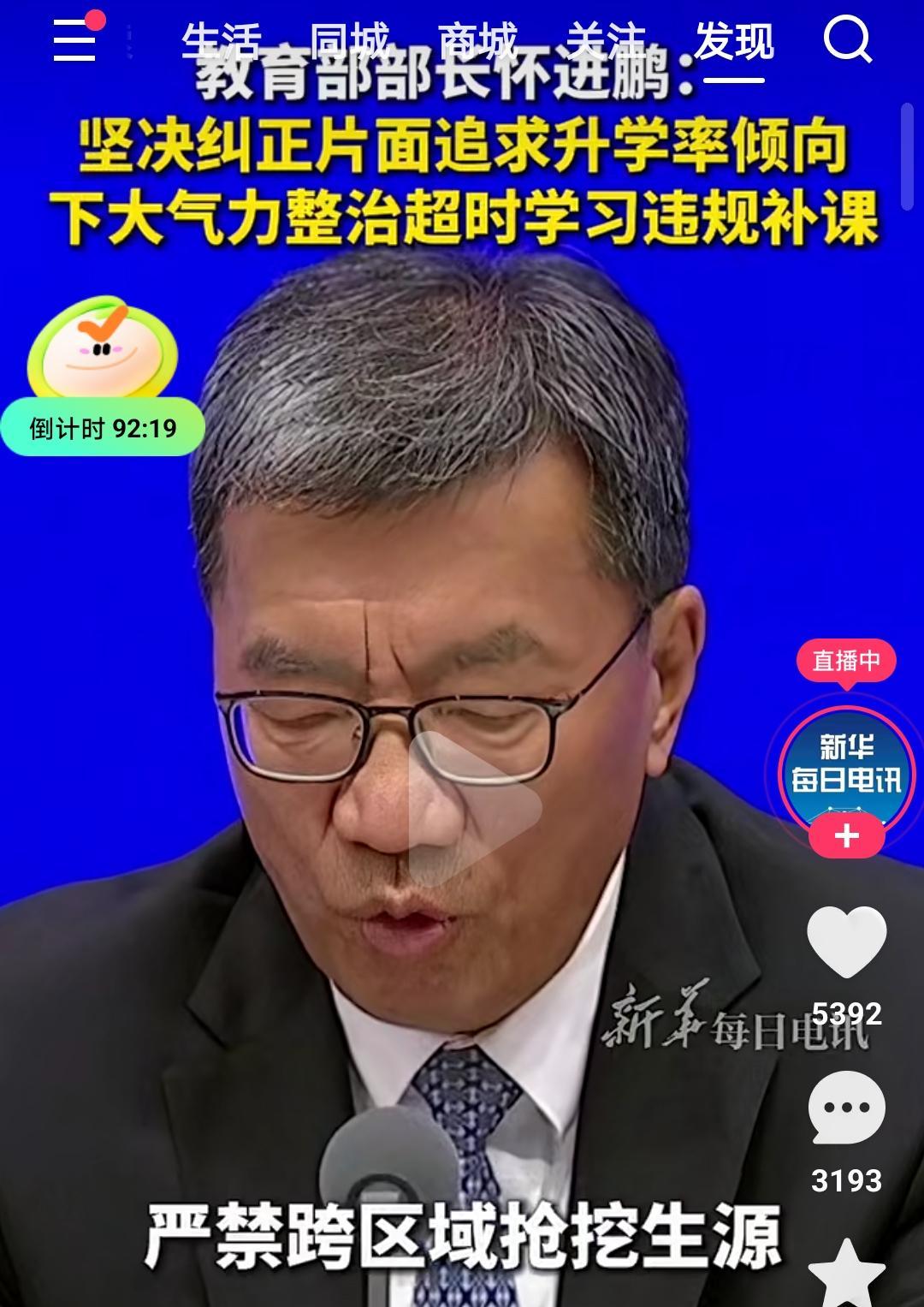Switch to the 关注 tab
Screen dimensions: 924x1307
point(606,41)
